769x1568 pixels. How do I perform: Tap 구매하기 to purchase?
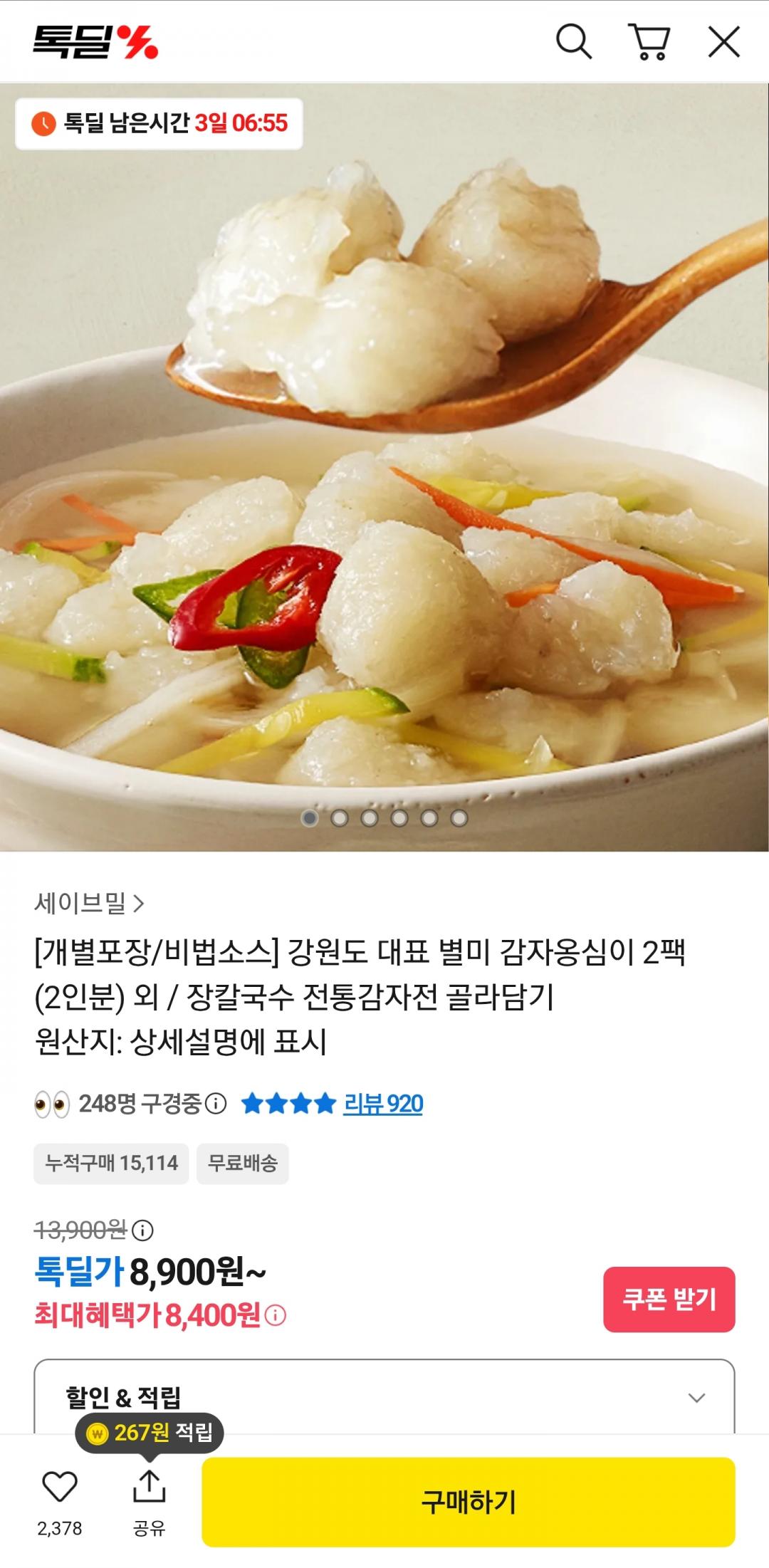tap(468, 1502)
